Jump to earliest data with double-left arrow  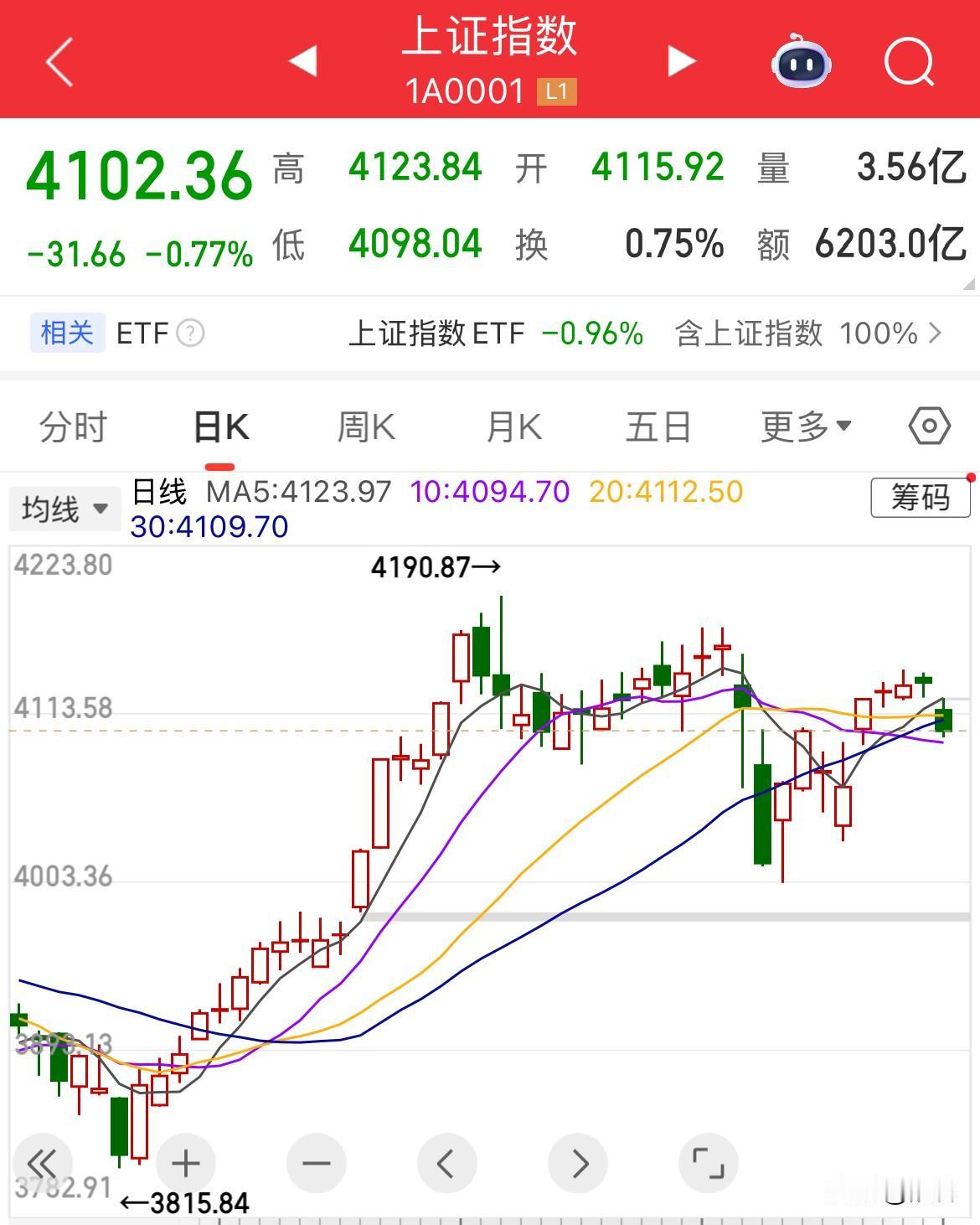tap(44, 1163)
